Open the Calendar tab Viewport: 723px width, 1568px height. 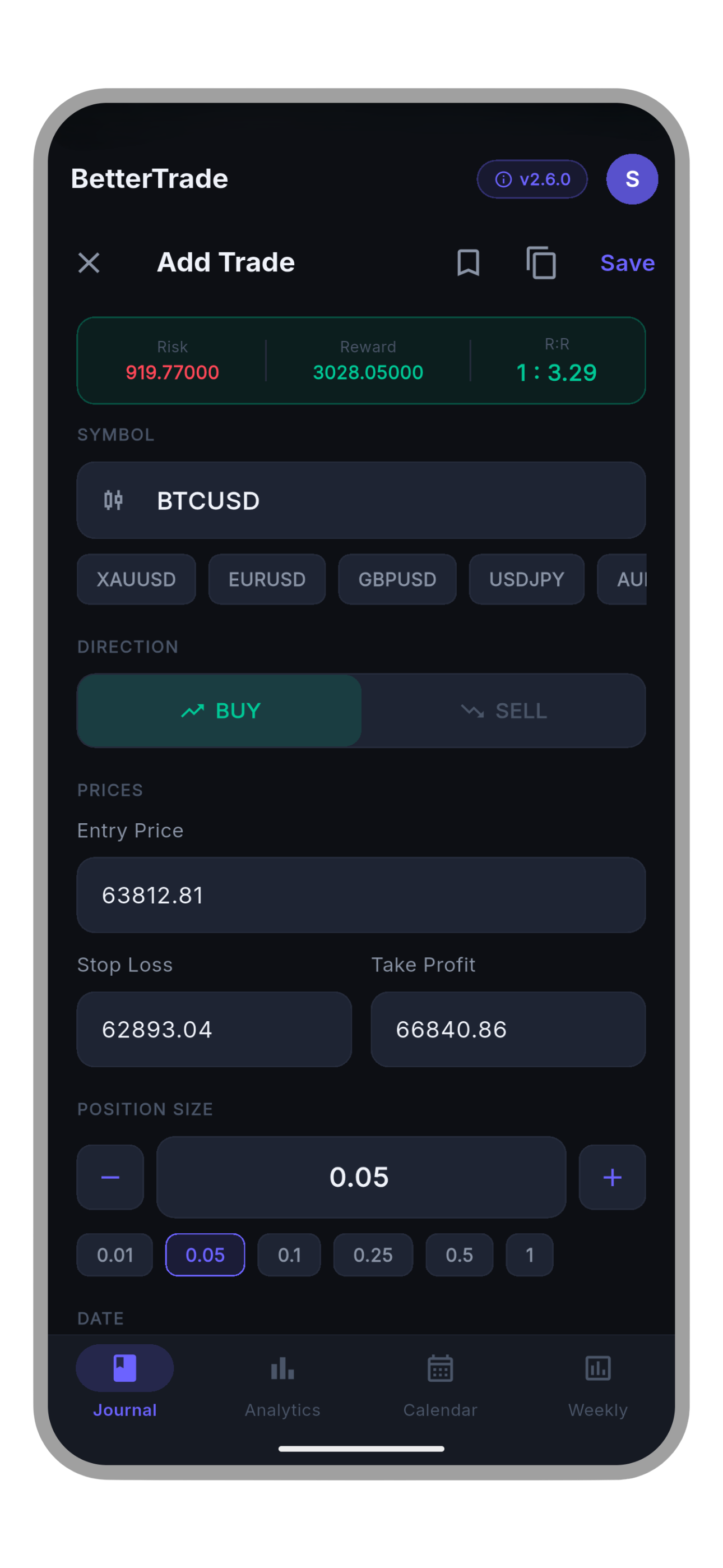(x=440, y=1382)
